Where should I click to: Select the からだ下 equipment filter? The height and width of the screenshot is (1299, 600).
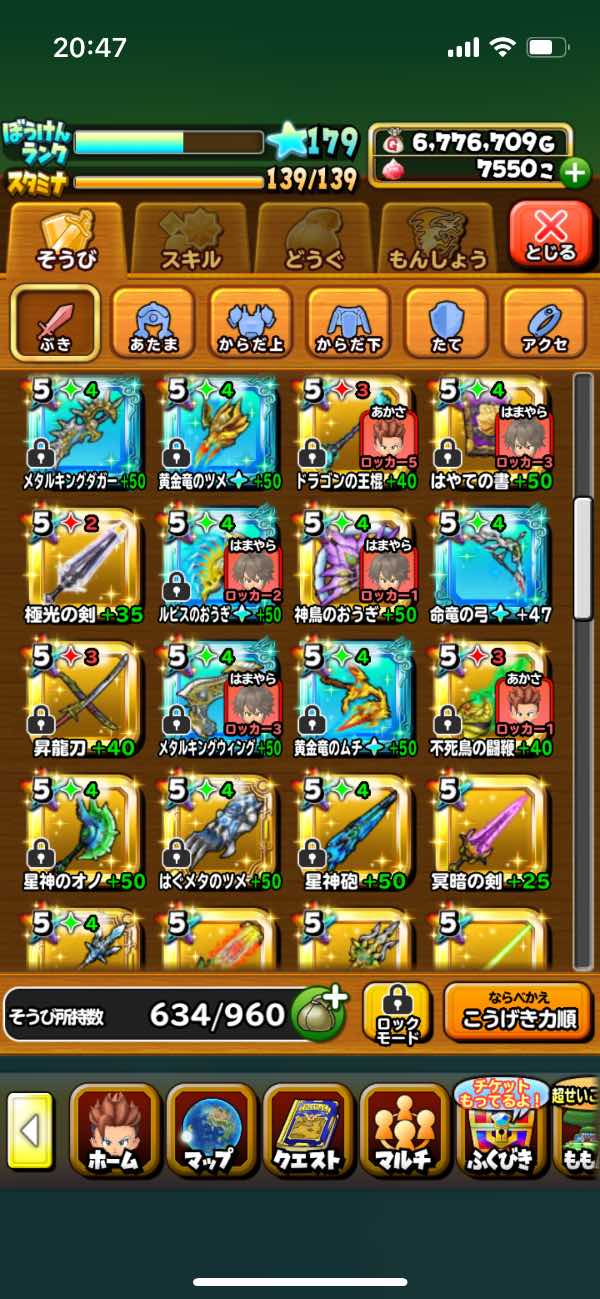[x=348, y=322]
